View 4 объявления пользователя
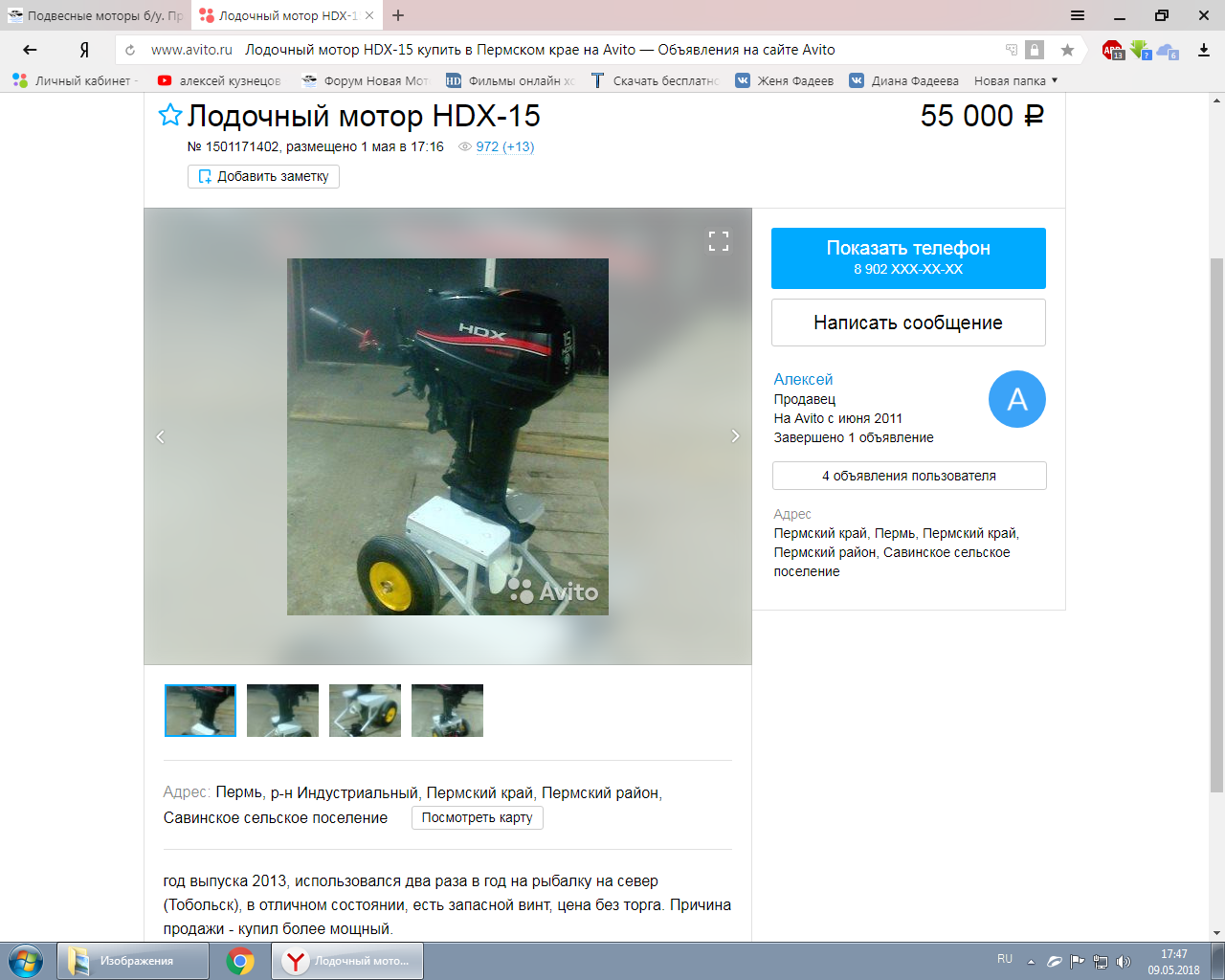 tap(908, 476)
